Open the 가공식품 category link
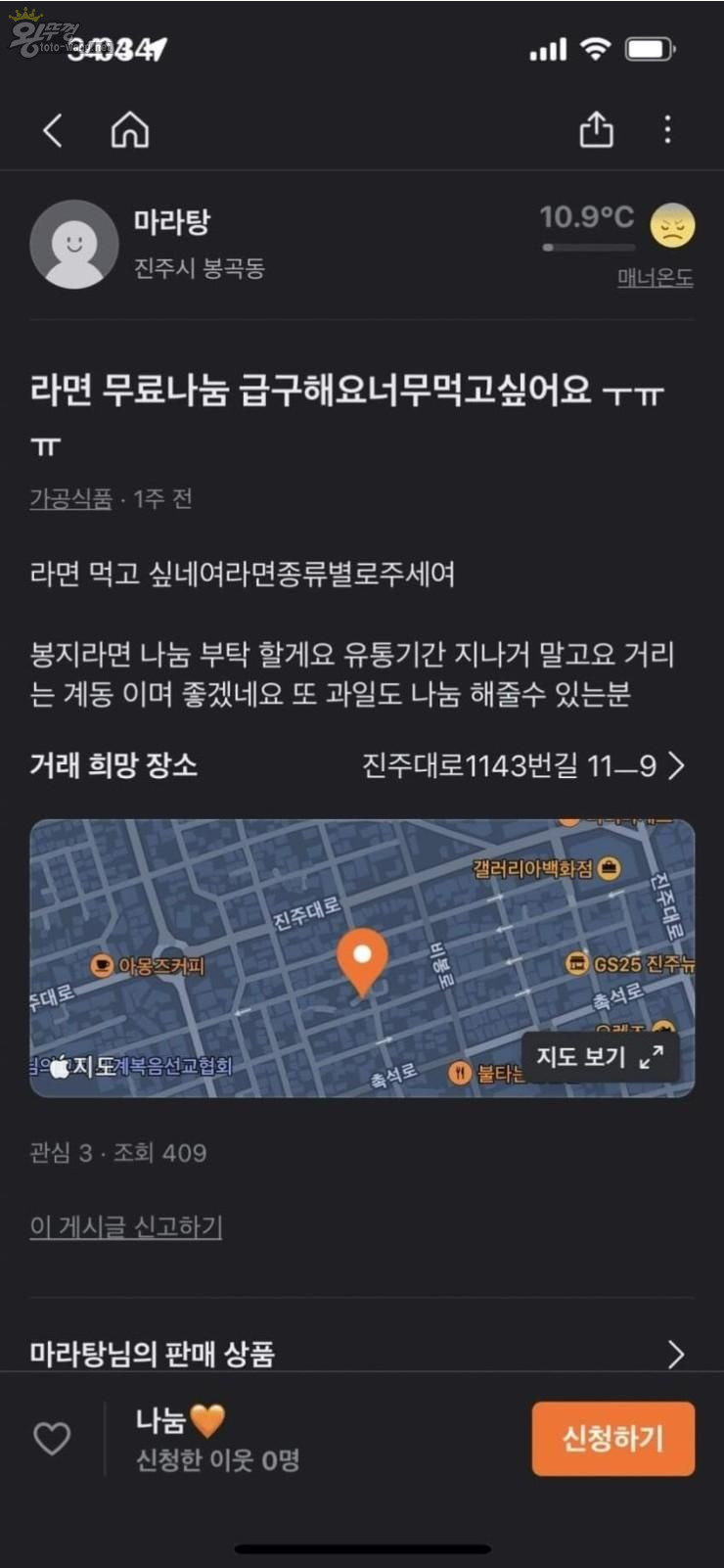This screenshot has height=1568, width=724. click(70, 499)
